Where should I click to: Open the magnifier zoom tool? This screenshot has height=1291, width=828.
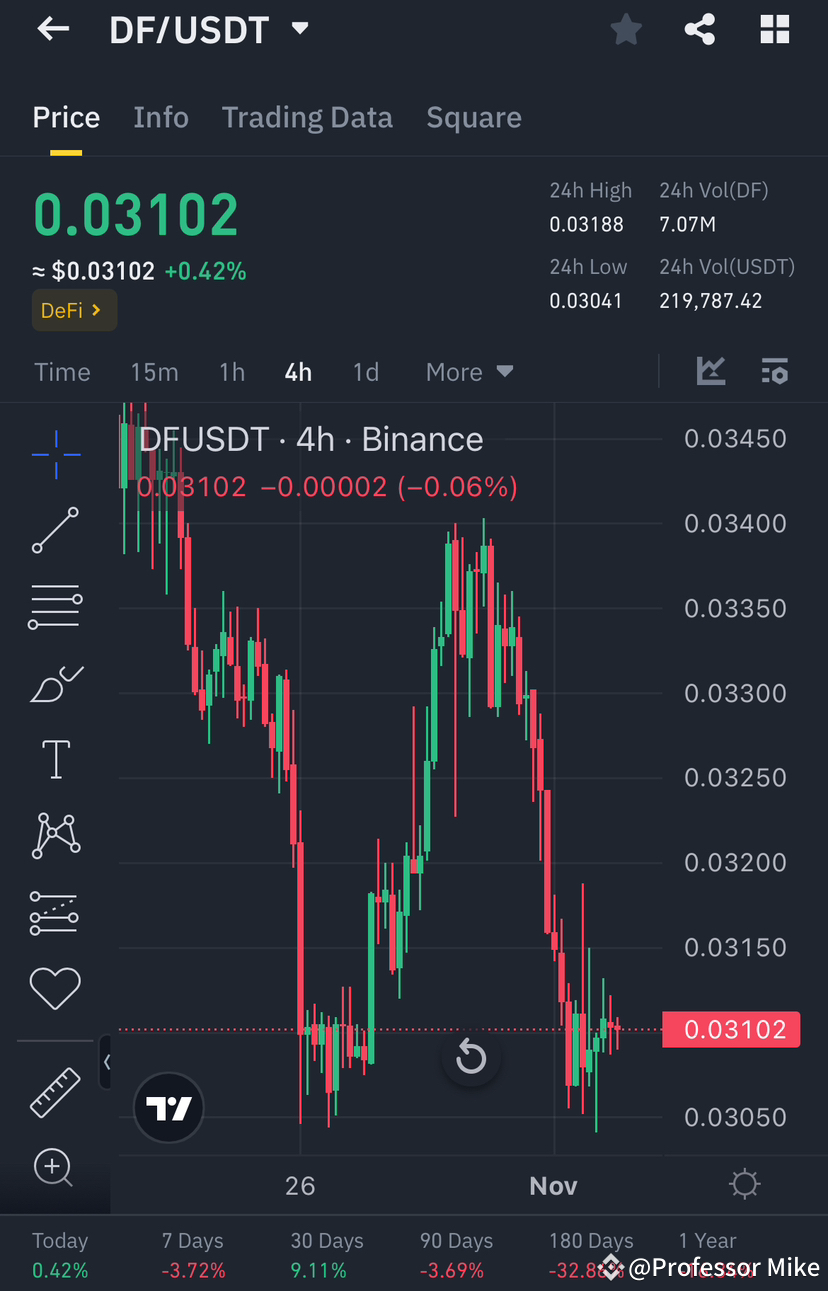pyautogui.click(x=55, y=1167)
